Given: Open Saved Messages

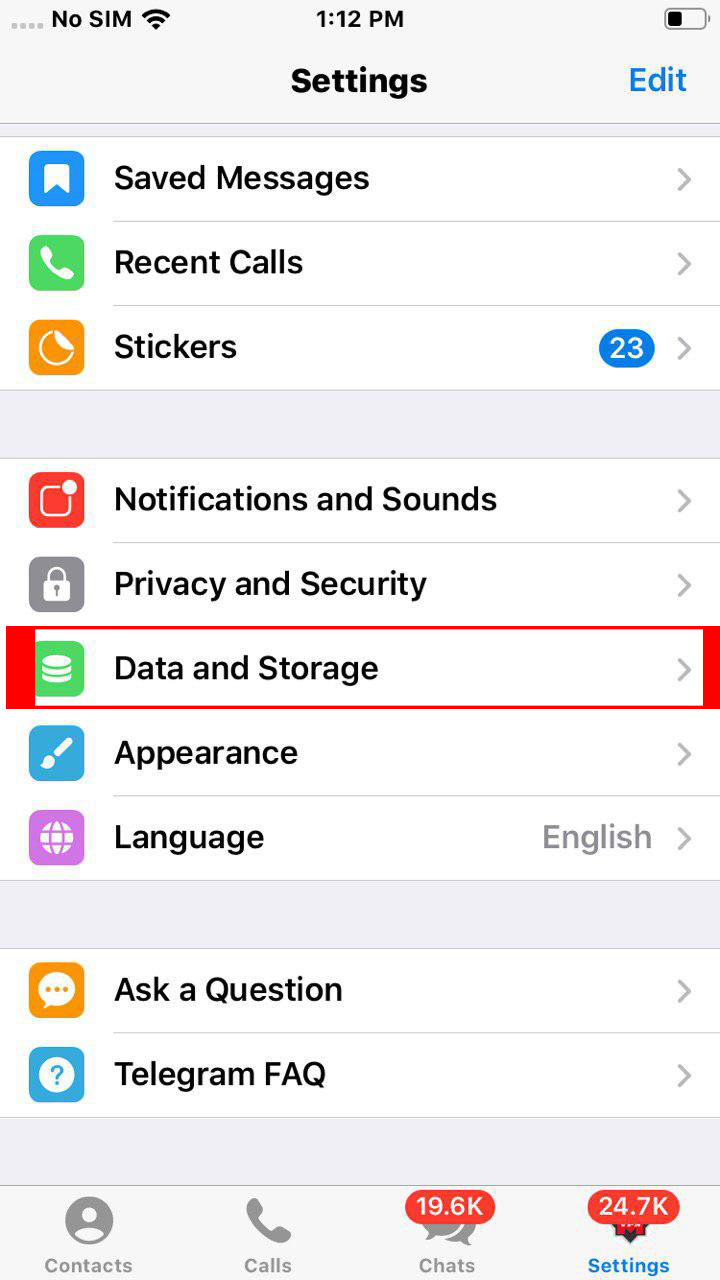Looking at the screenshot, I should tap(360, 179).
